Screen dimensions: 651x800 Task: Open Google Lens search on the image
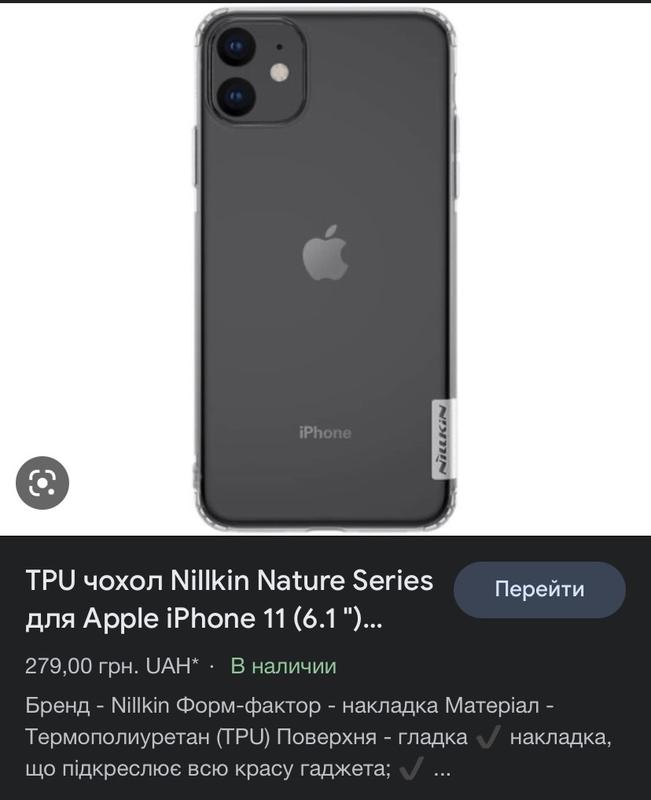pos(41,484)
